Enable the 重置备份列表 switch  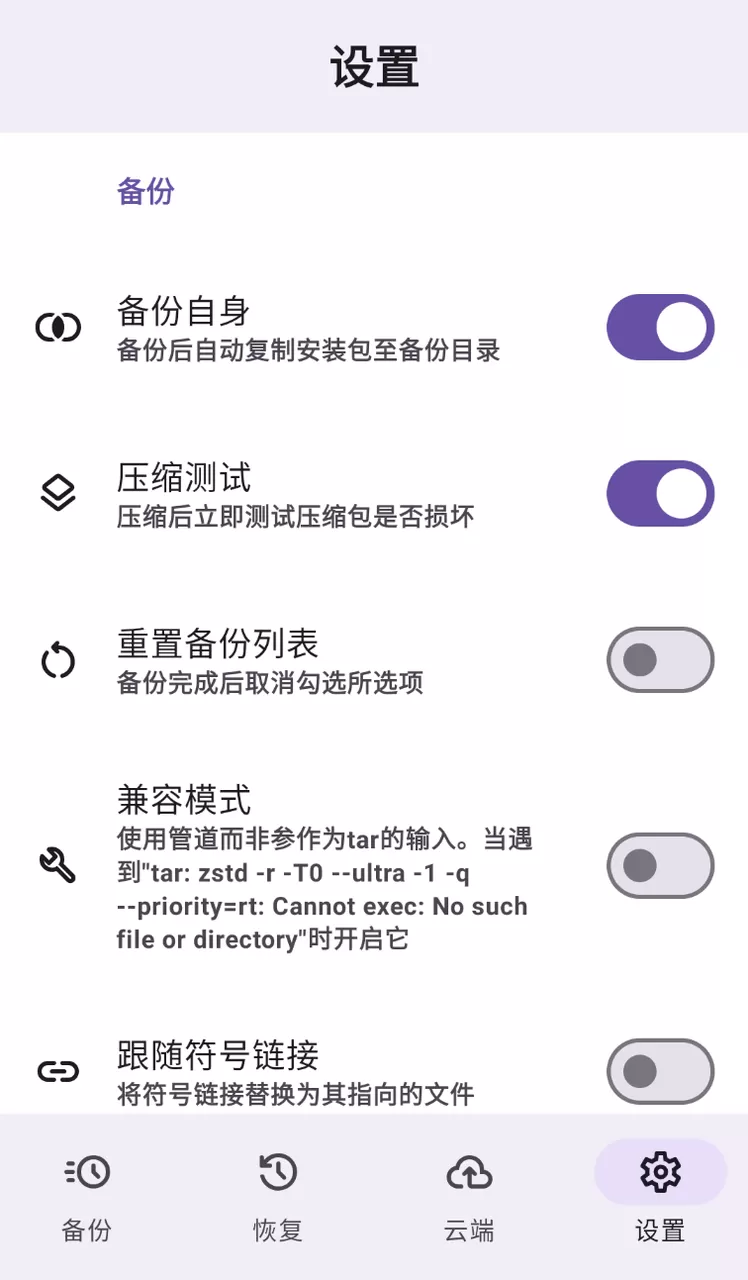pos(660,660)
